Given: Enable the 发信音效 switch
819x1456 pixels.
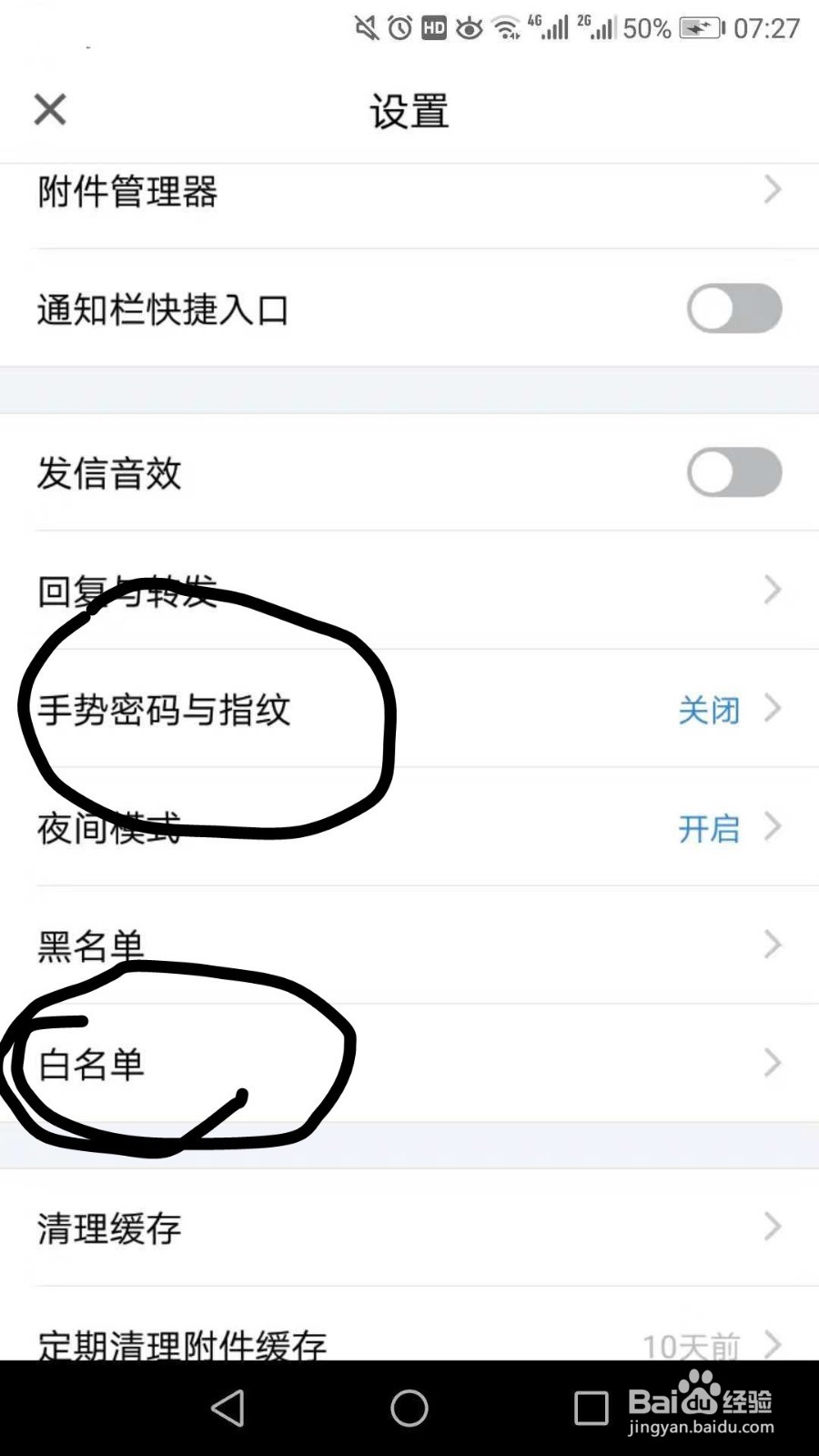Looking at the screenshot, I should pyautogui.click(x=733, y=472).
